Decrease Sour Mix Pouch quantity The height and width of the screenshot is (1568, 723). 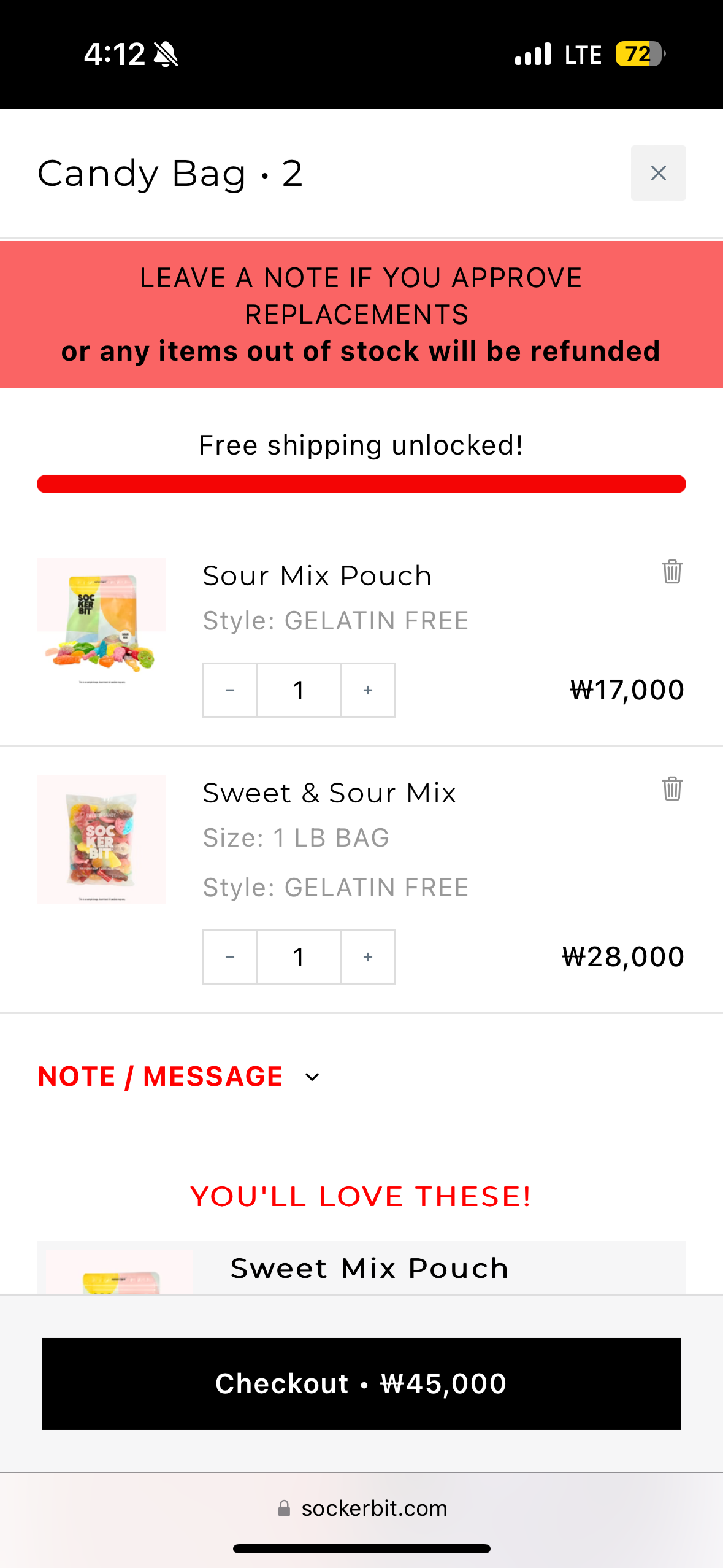pyautogui.click(x=230, y=690)
